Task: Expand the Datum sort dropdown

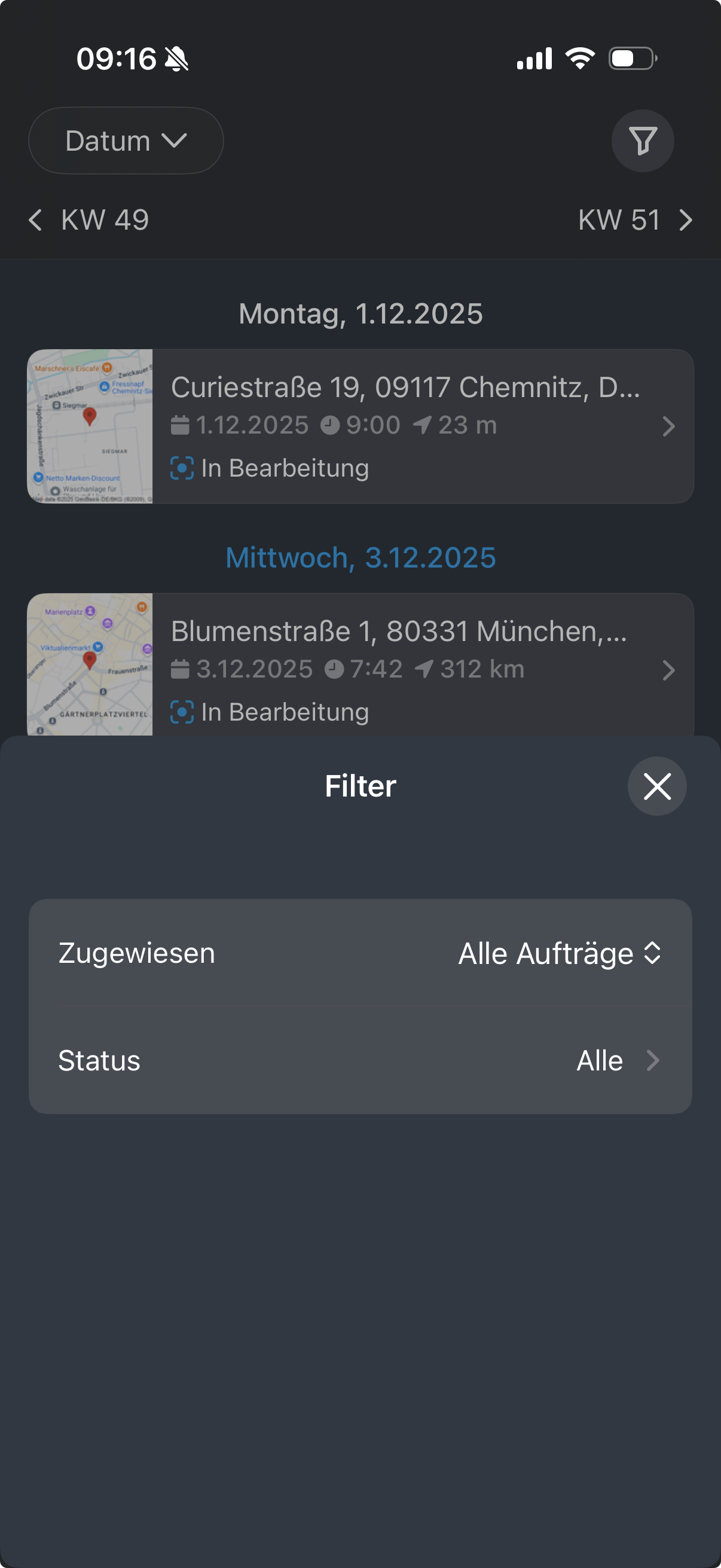Action: point(126,141)
